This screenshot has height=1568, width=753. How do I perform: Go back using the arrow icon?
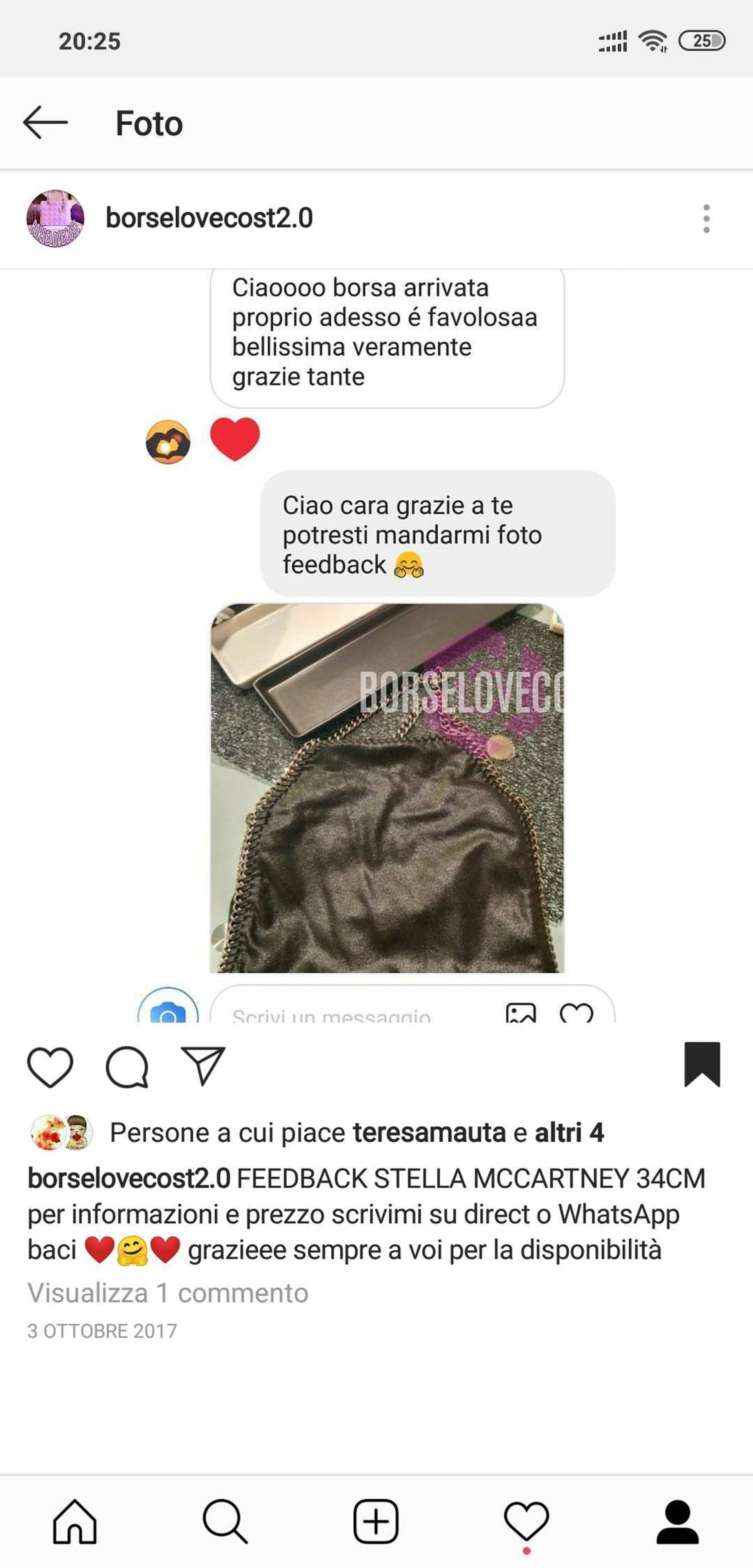click(45, 122)
